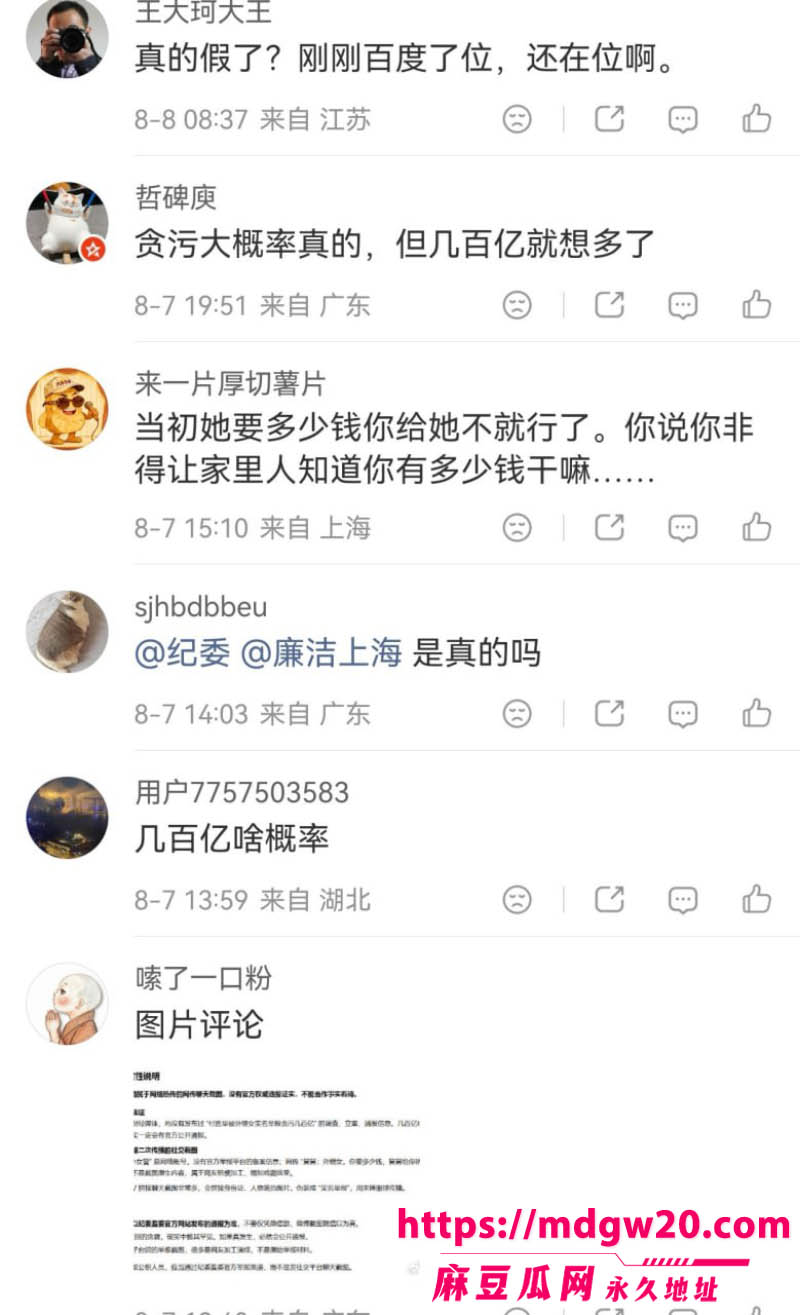800x1315 pixels.
Task: Forward the comment by 哲碑庚
Action: pyautogui.click(x=610, y=305)
